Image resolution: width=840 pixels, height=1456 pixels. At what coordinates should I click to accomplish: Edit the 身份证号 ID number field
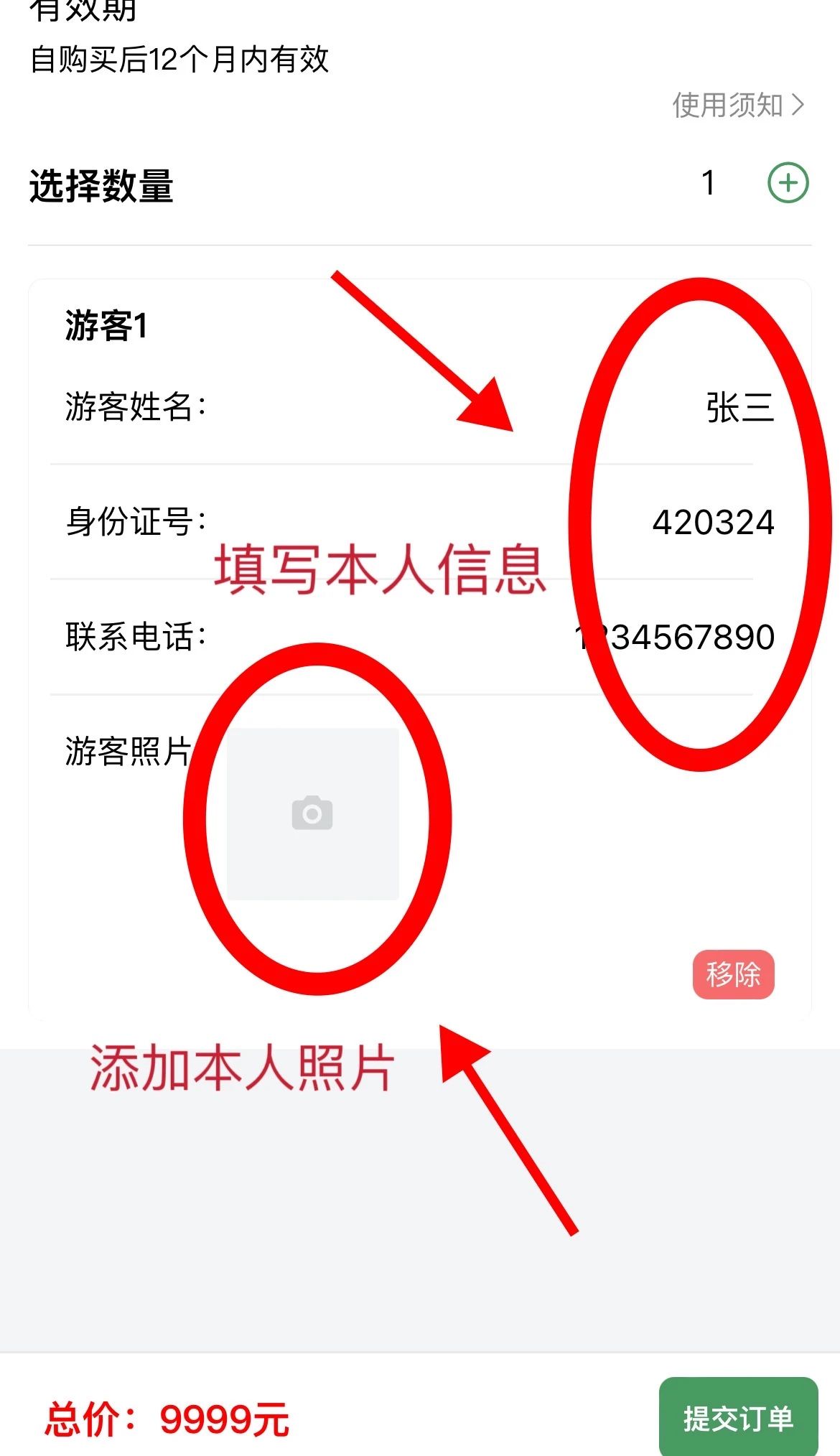712,523
